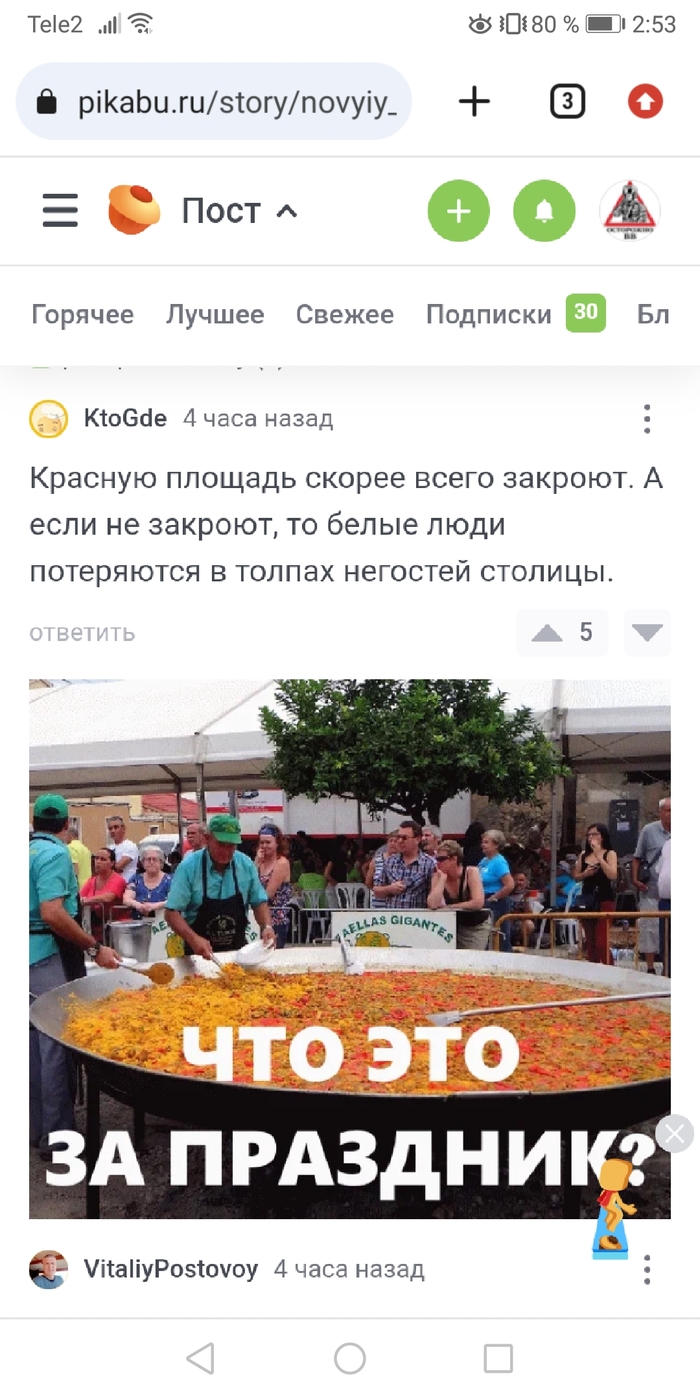Viewport: 700px width, 1400px height.
Task: Go back with system navigation button
Action: tap(201, 1358)
